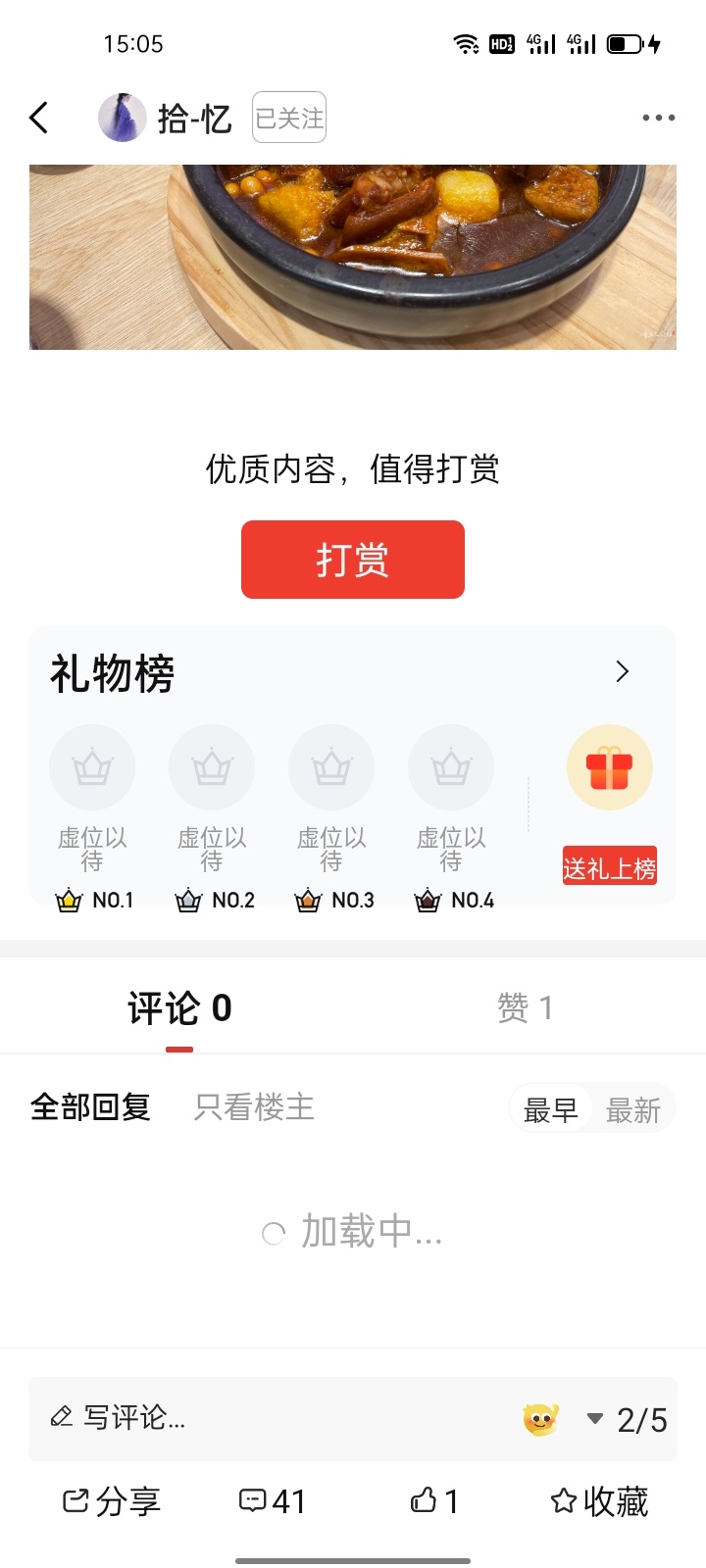Sort comments by 最早
Image resolution: width=706 pixels, height=1568 pixels.
pyautogui.click(x=551, y=1109)
